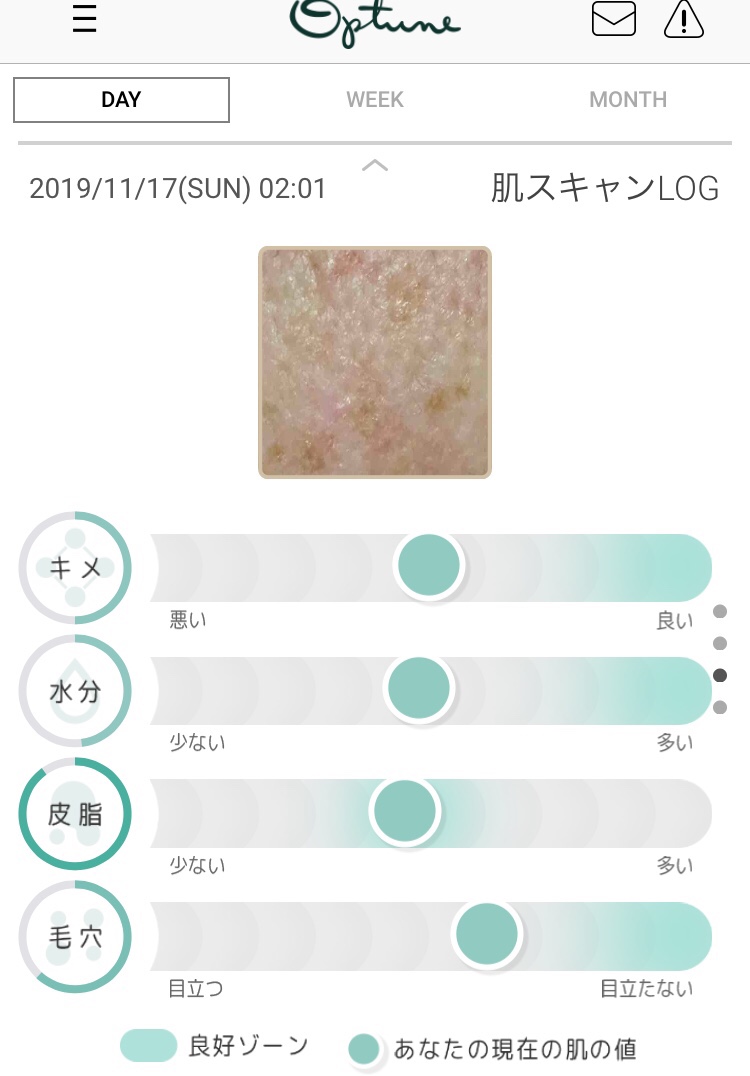Collapse the panel with the up chevron
Image resolution: width=750 pixels, height=1076 pixels.
(375, 165)
